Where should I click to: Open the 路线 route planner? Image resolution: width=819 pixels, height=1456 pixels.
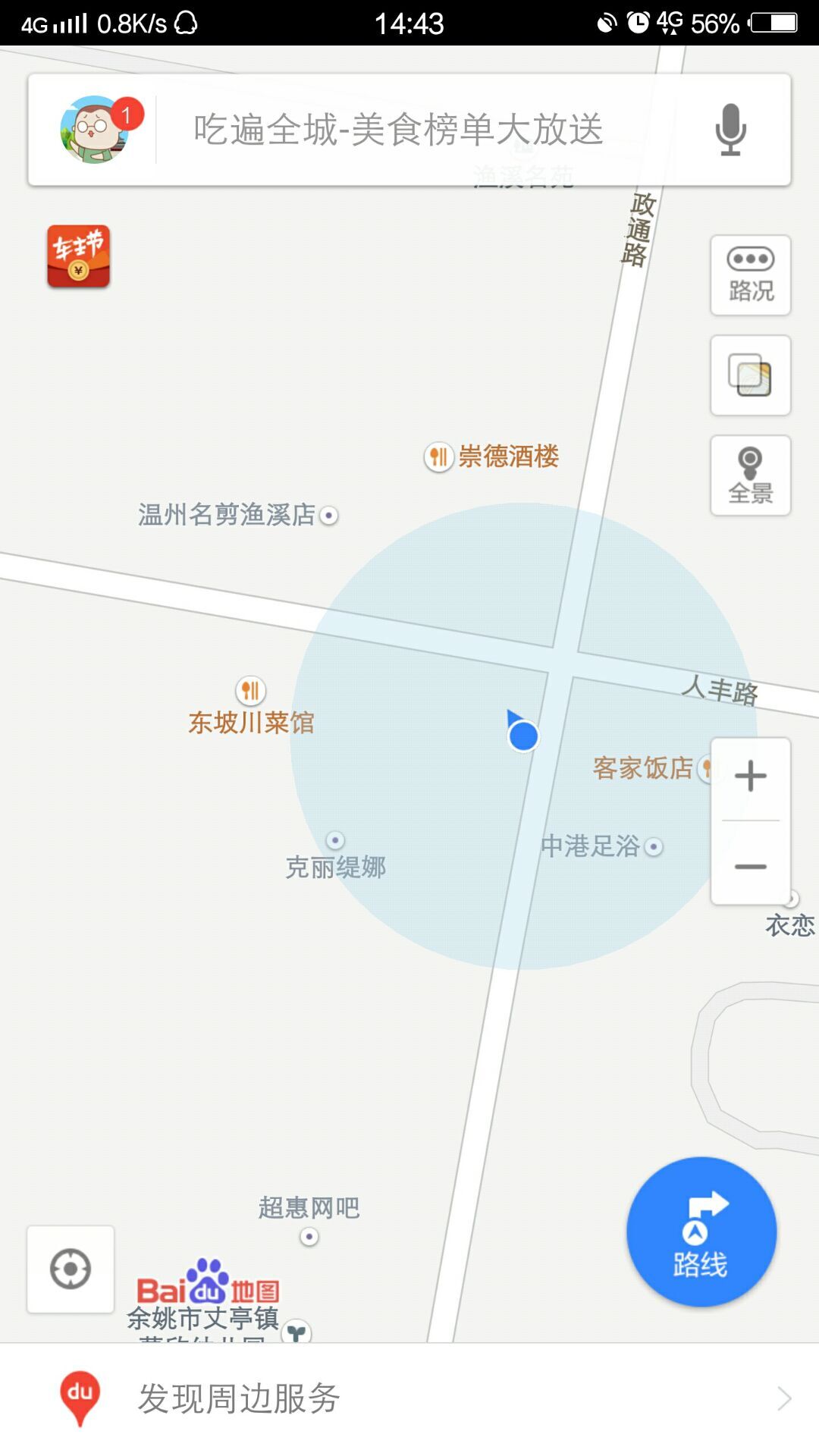click(701, 1232)
